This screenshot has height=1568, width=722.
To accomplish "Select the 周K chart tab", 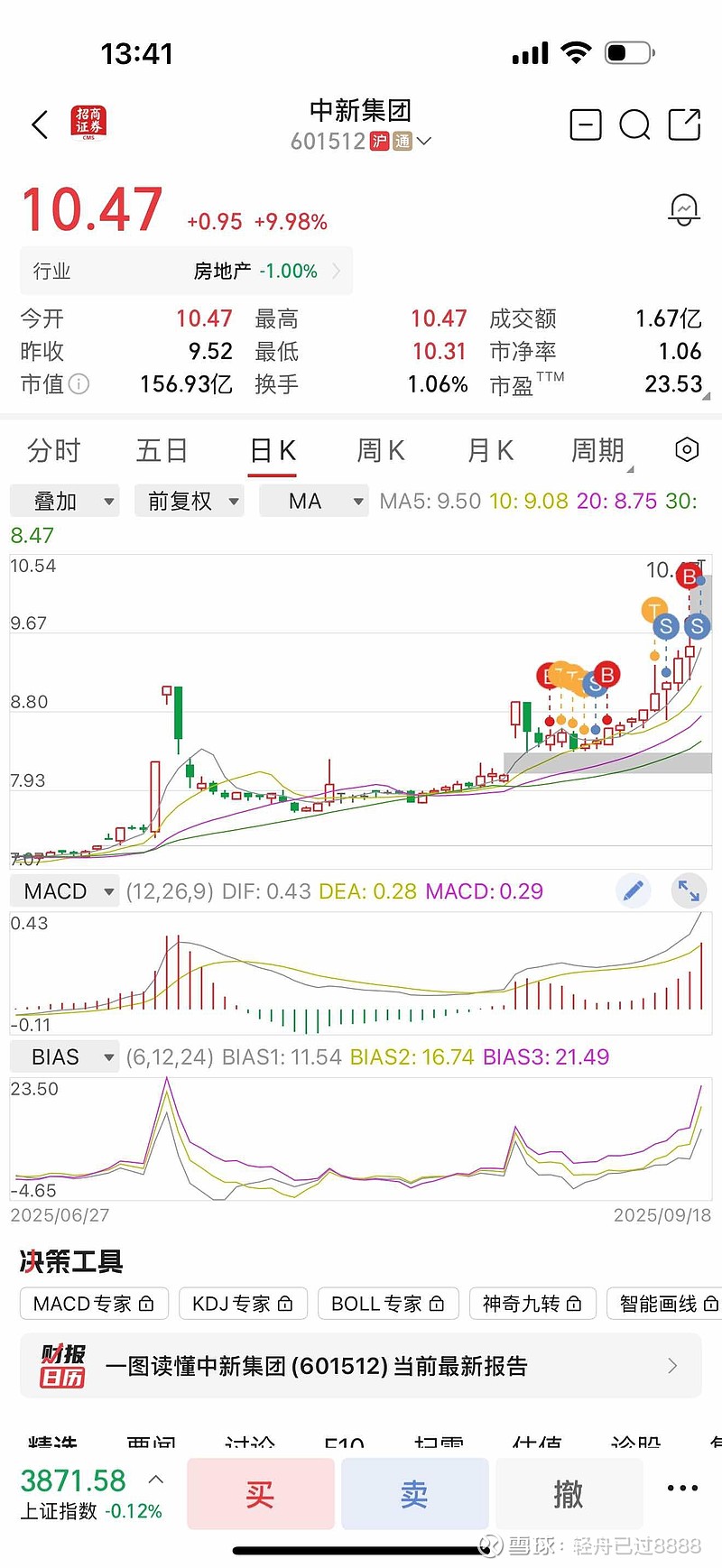I will 381,450.
